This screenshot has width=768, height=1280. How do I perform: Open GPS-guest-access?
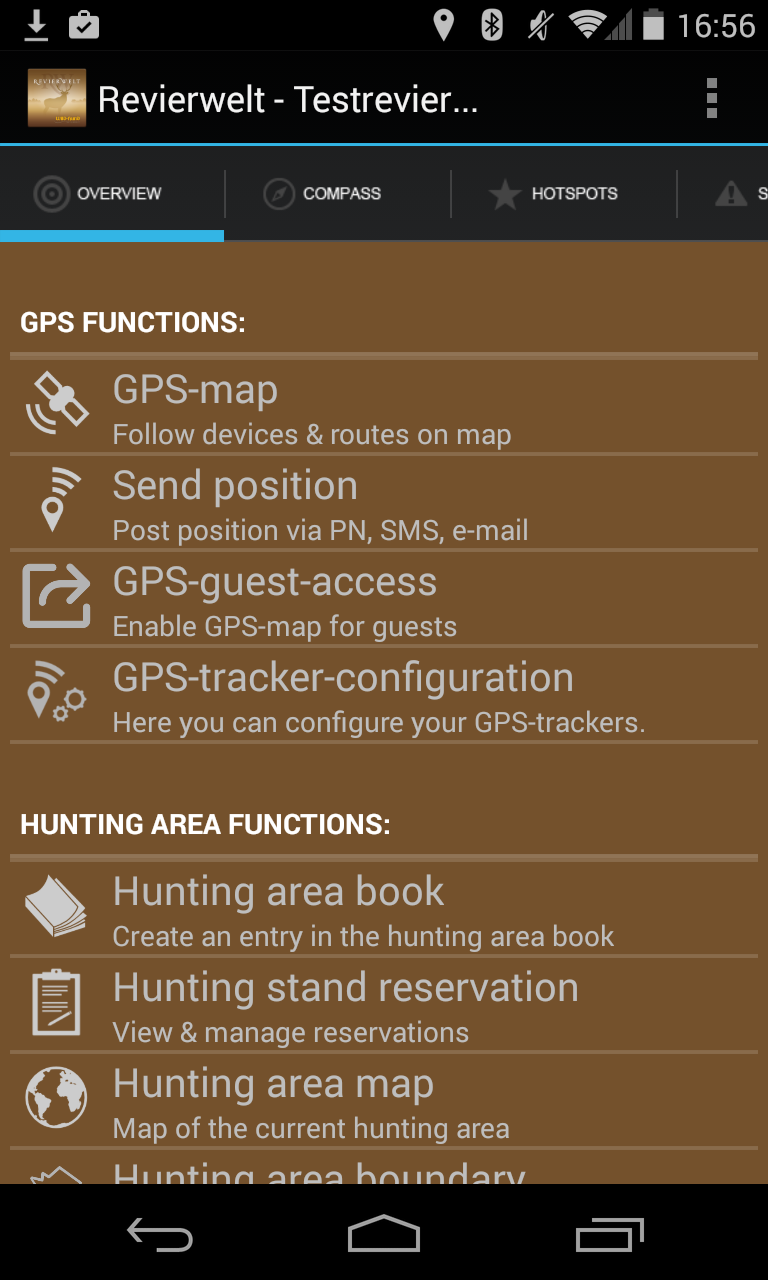pyautogui.click(x=384, y=599)
